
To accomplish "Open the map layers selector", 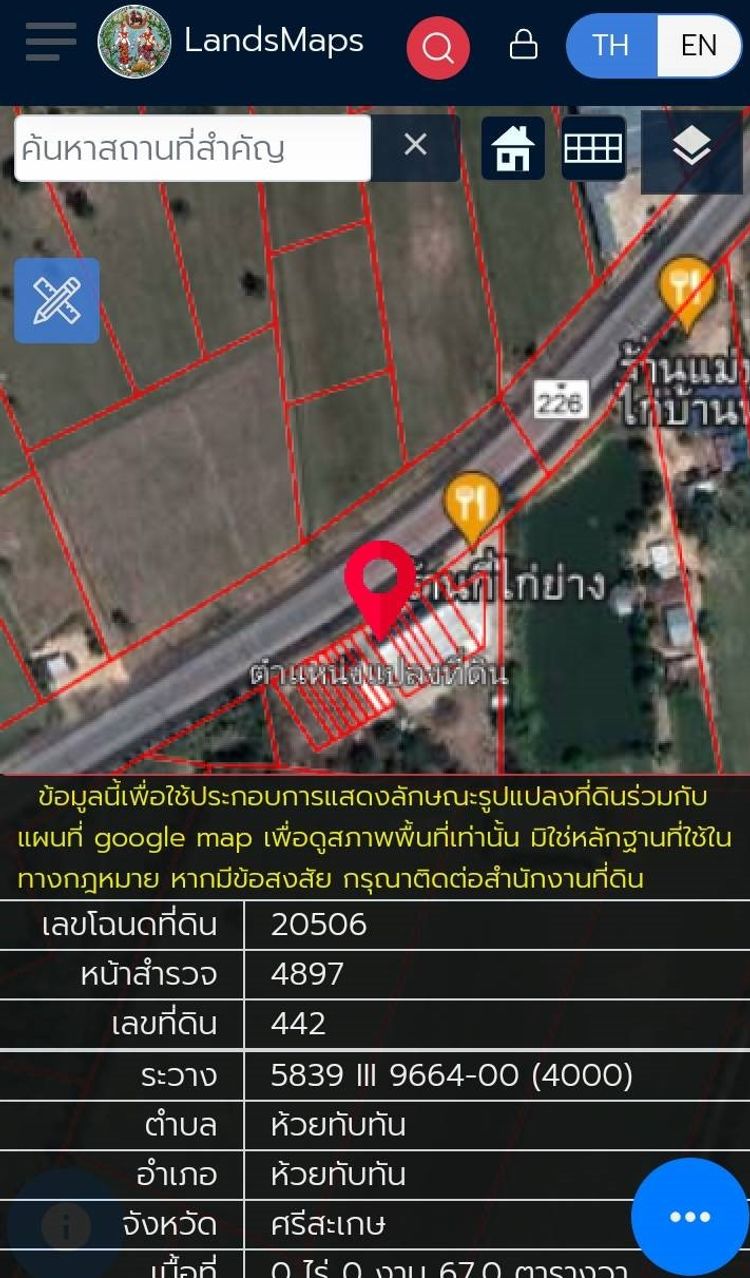I will click(691, 150).
